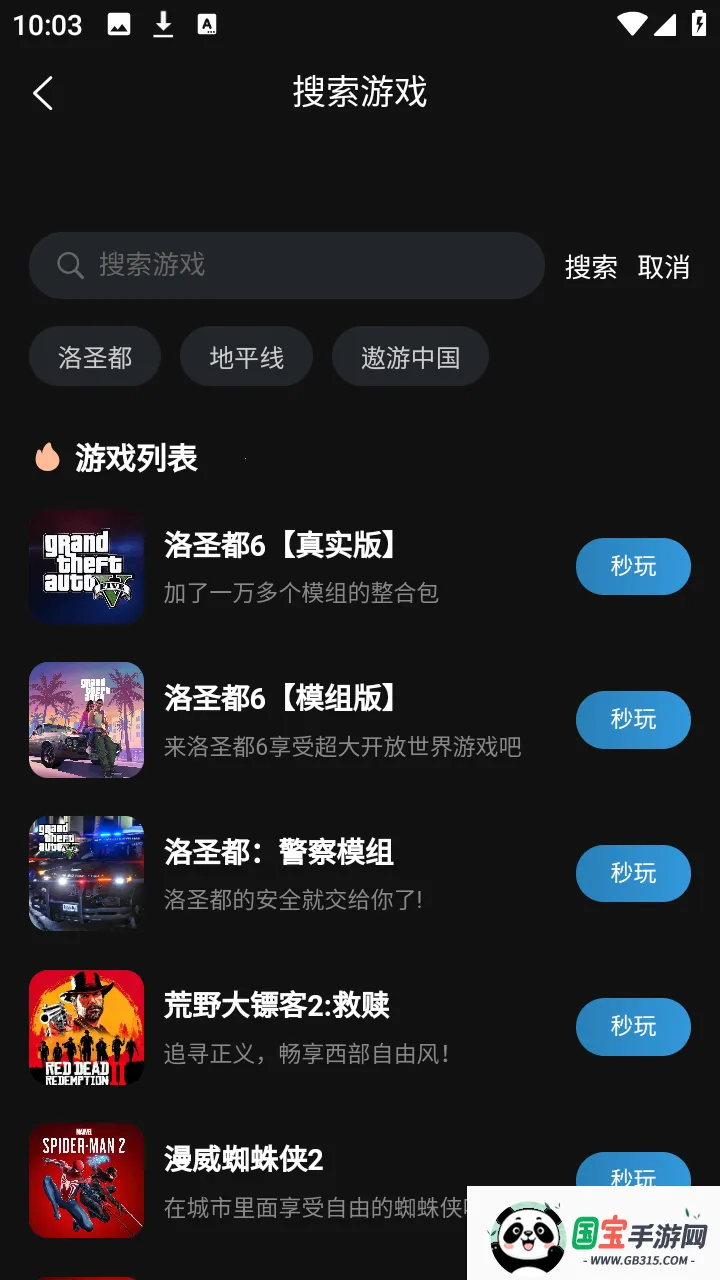Toggle the 洛圣都 filter tag
The image size is (720, 1280).
pyautogui.click(x=95, y=356)
